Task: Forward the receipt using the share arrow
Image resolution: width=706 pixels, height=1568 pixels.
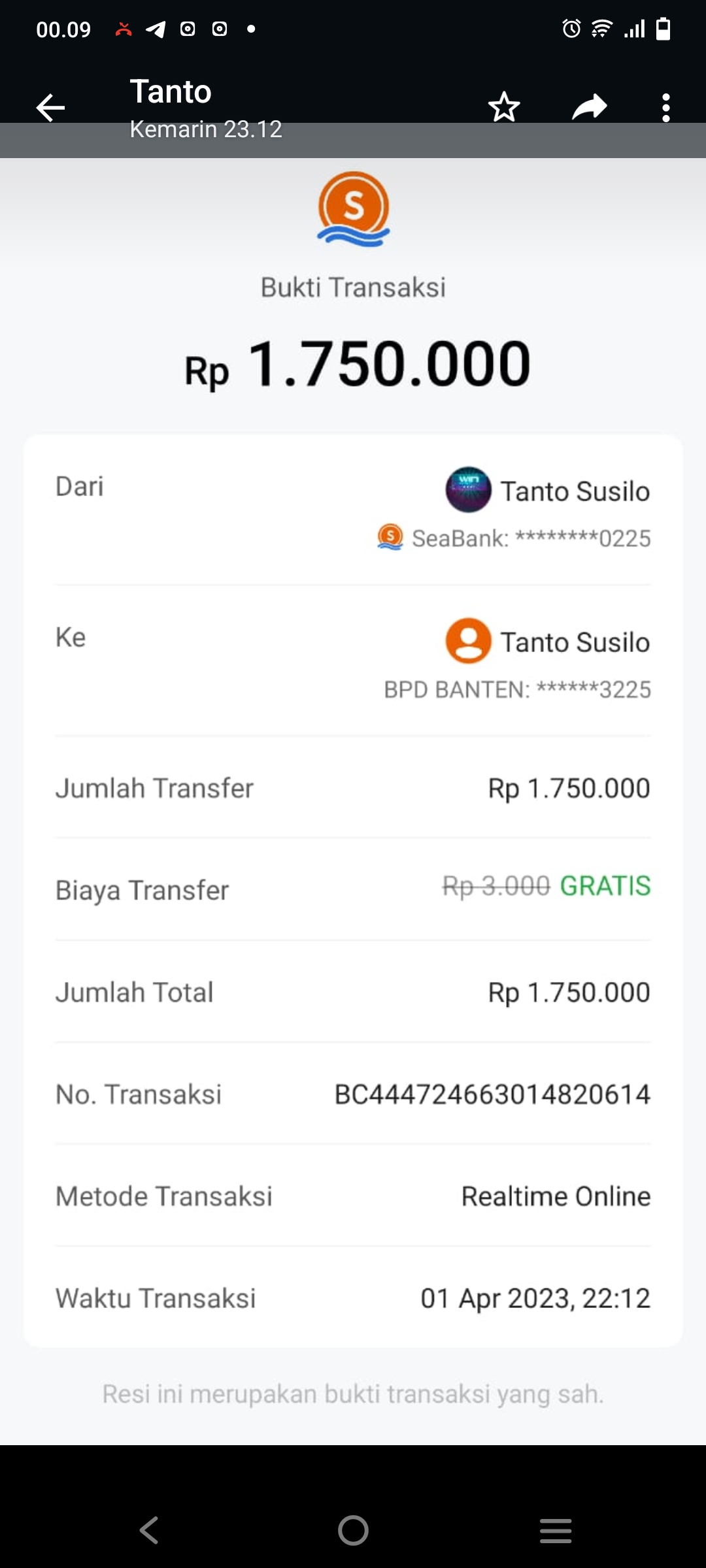Action: click(588, 106)
